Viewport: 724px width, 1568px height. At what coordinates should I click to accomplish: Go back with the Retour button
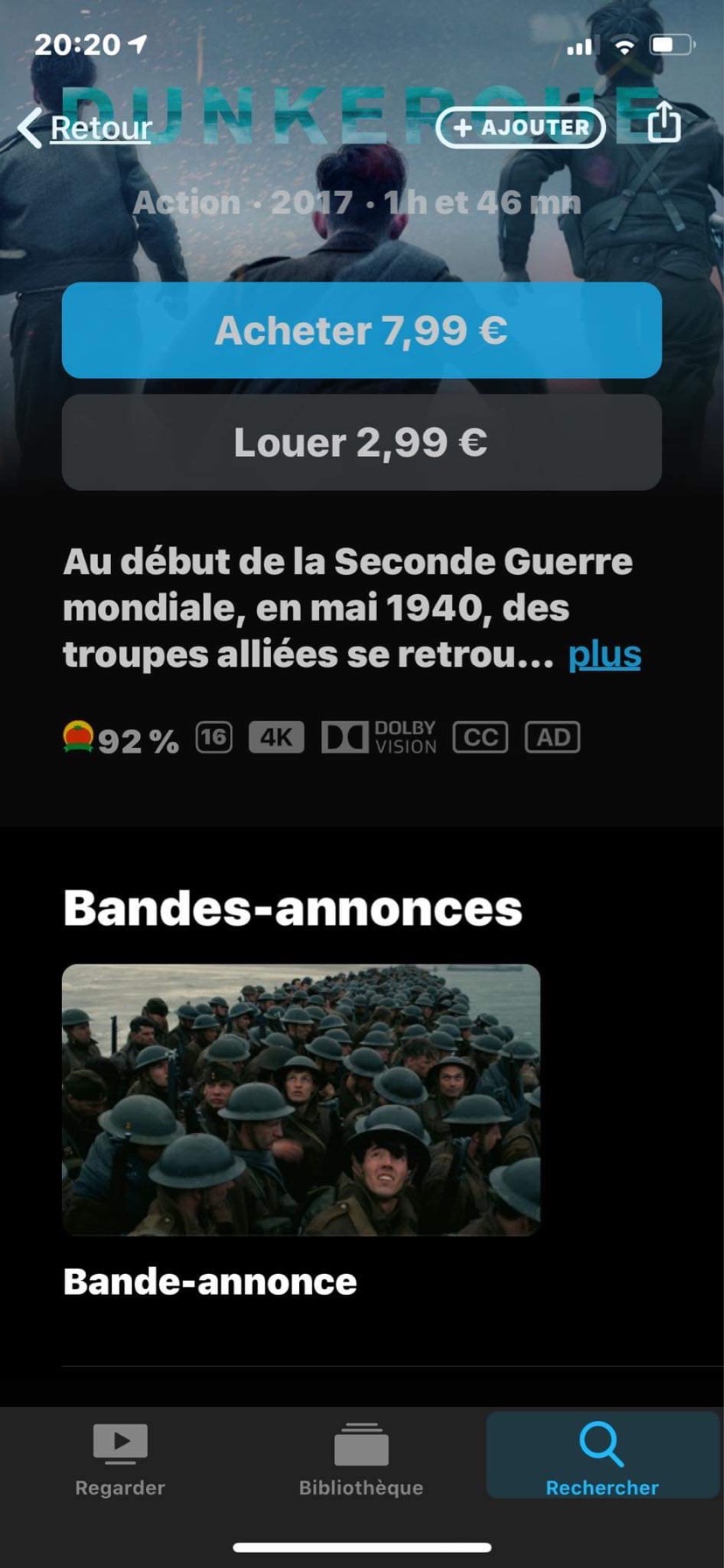[x=86, y=128]
